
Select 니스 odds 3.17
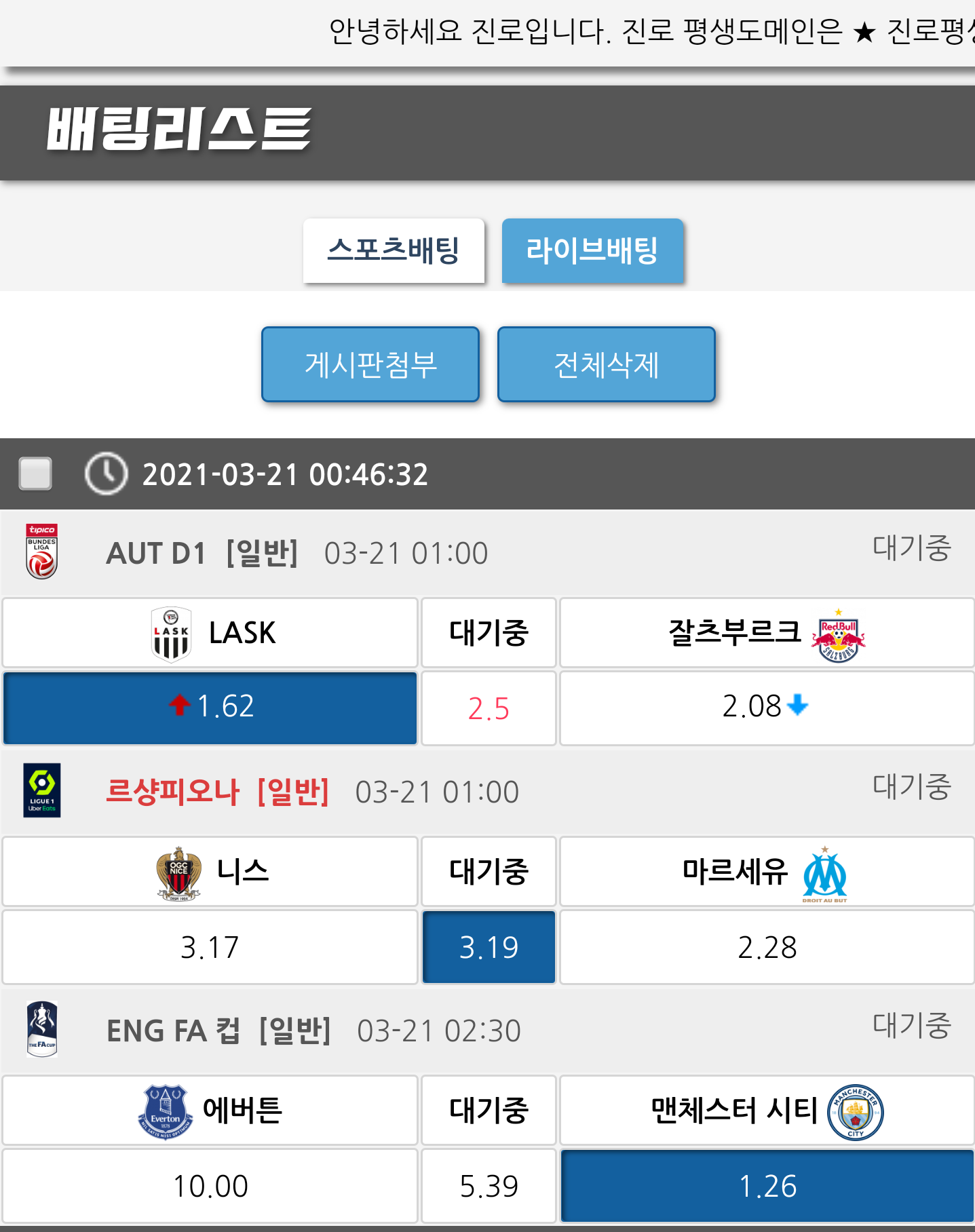coord(210,947)
